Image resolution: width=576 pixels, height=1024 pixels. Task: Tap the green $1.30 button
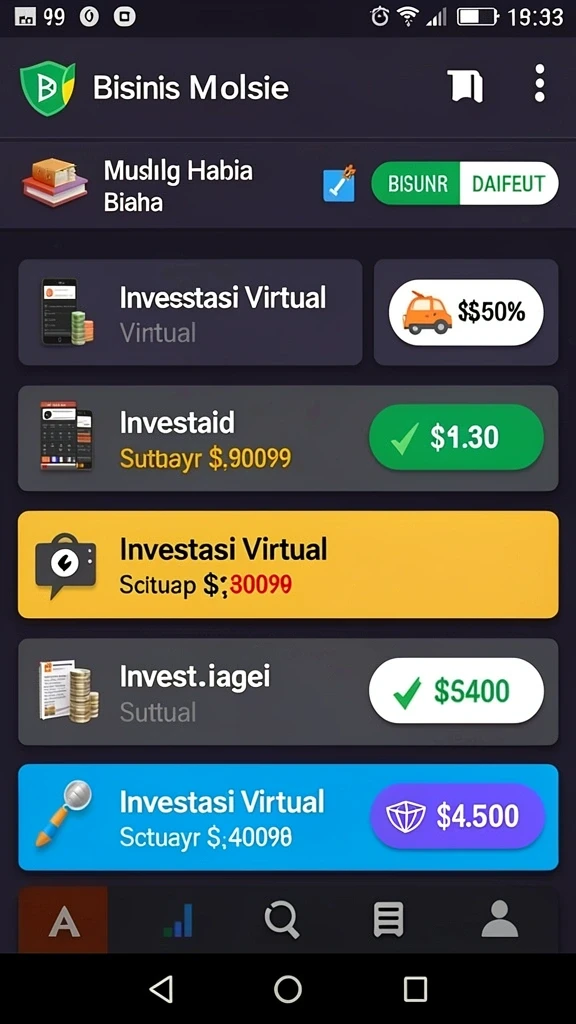456,438
